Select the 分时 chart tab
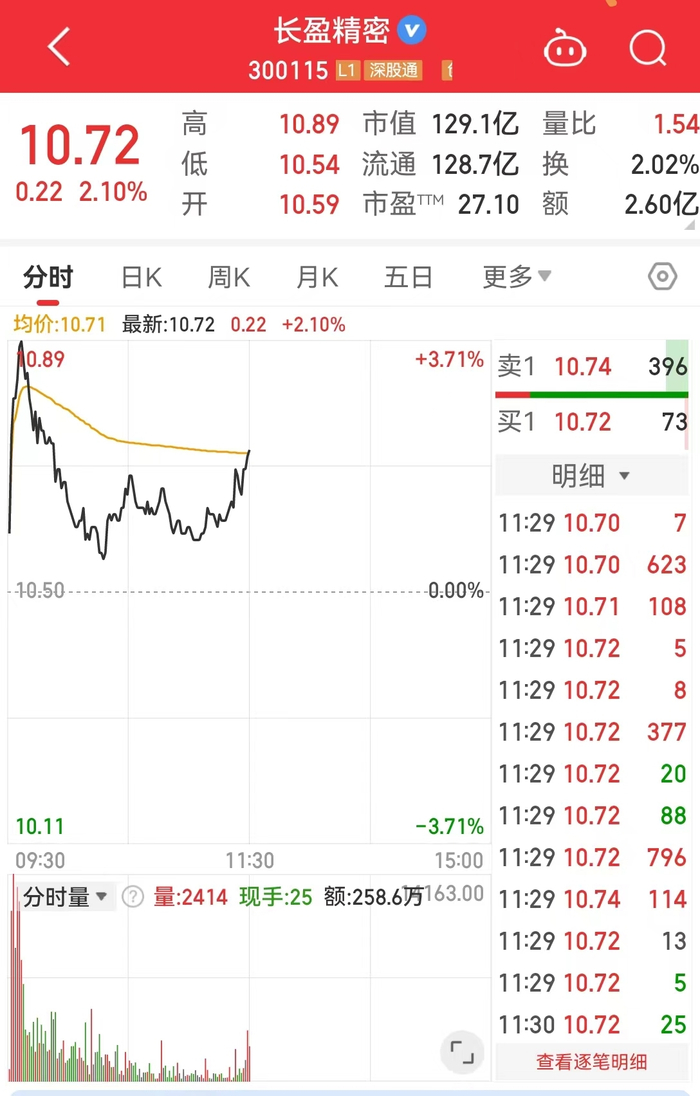The image size is (700, 1096). (x=48, y=277)
